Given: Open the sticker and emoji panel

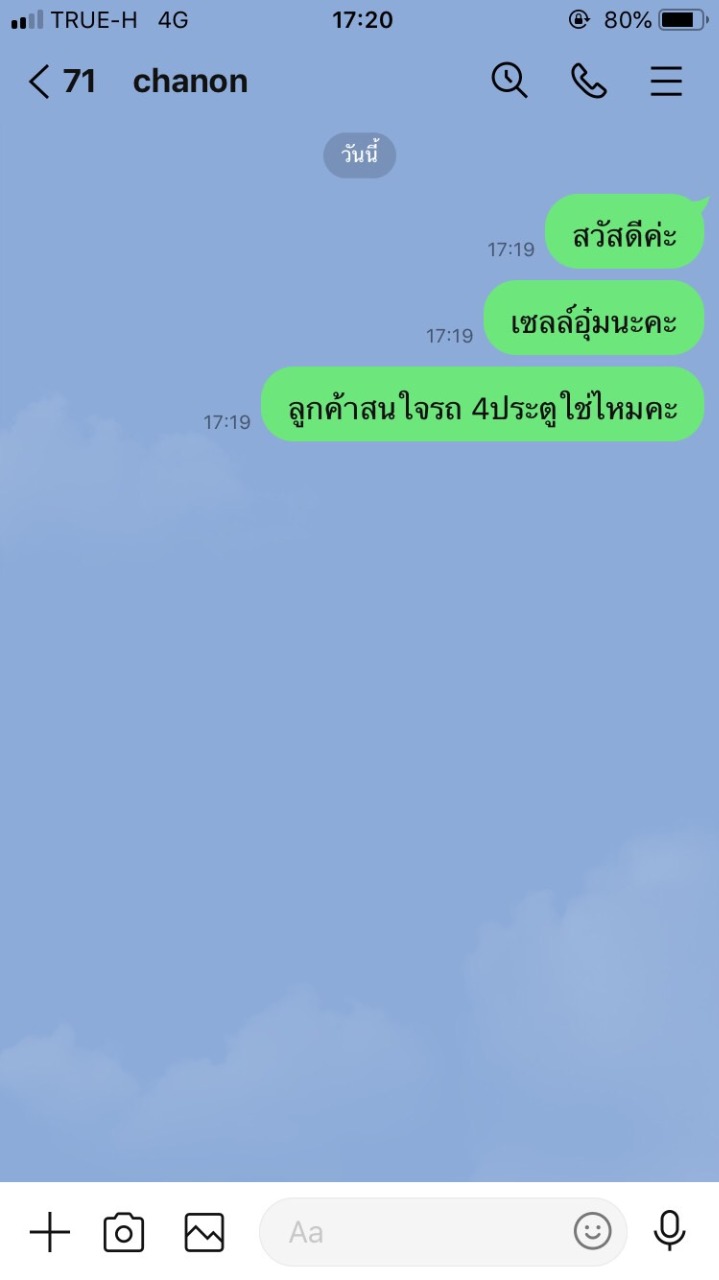Looking at the screenshot, I should [x=592, y=1232].
